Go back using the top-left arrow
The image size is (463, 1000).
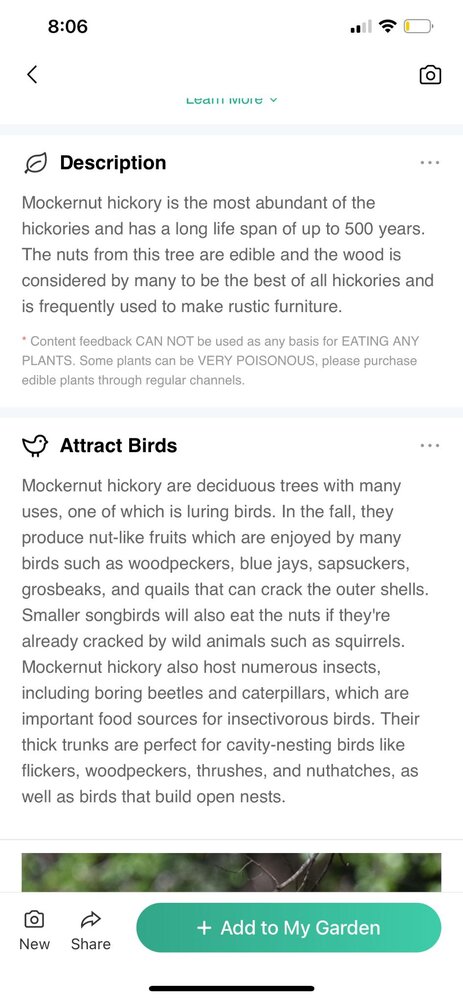32,75
